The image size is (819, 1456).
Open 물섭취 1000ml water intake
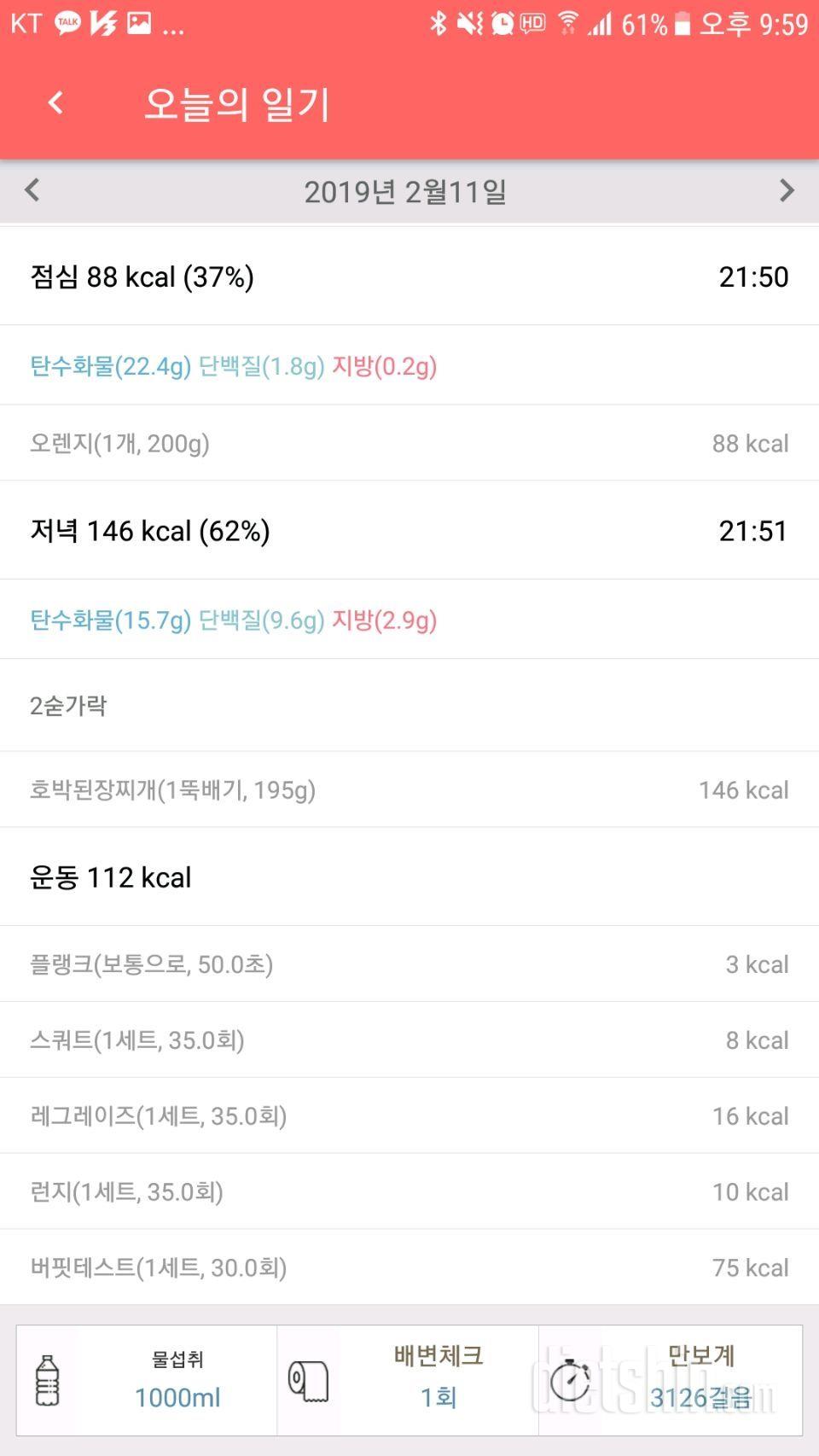pyautogui.click(x=147, y=1380)
